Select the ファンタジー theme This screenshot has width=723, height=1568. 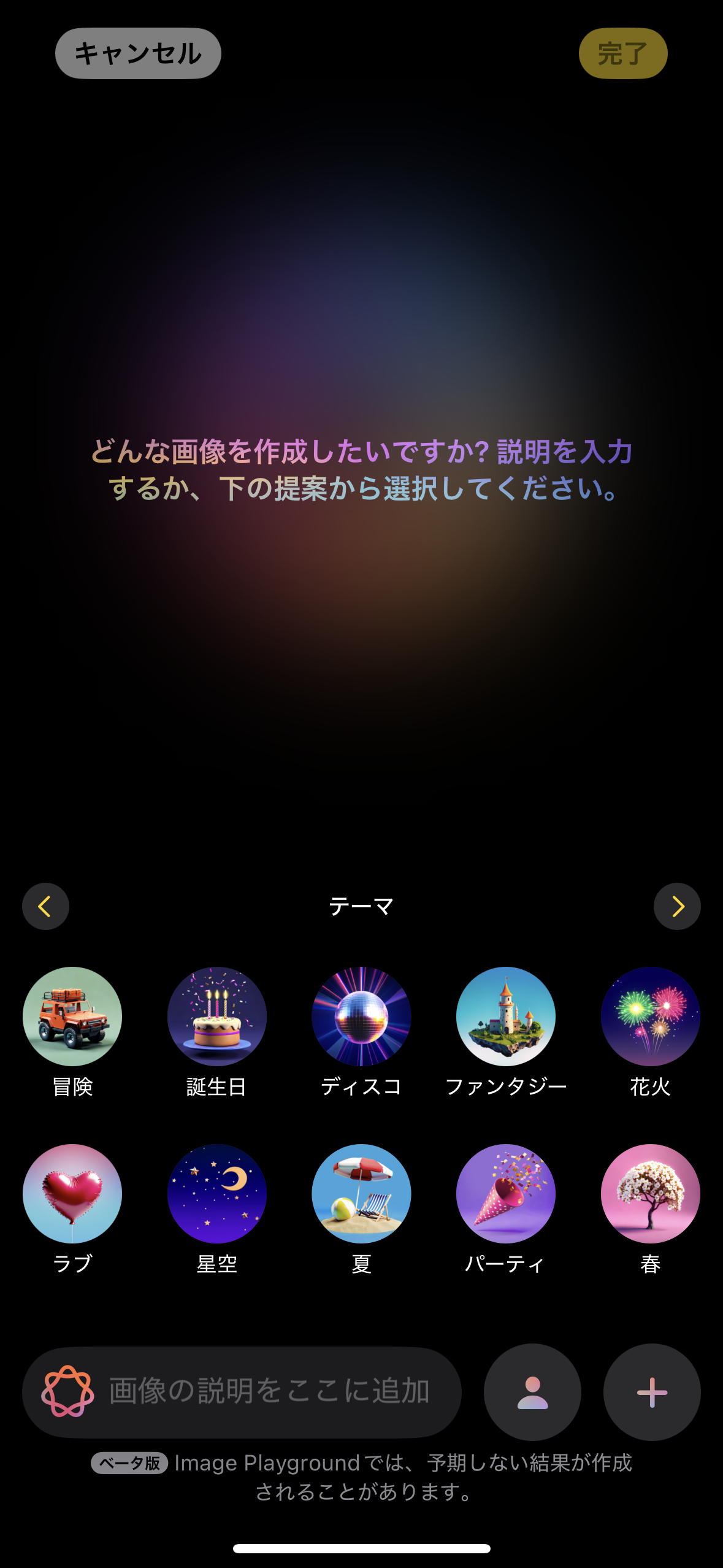click(506, 1017)
